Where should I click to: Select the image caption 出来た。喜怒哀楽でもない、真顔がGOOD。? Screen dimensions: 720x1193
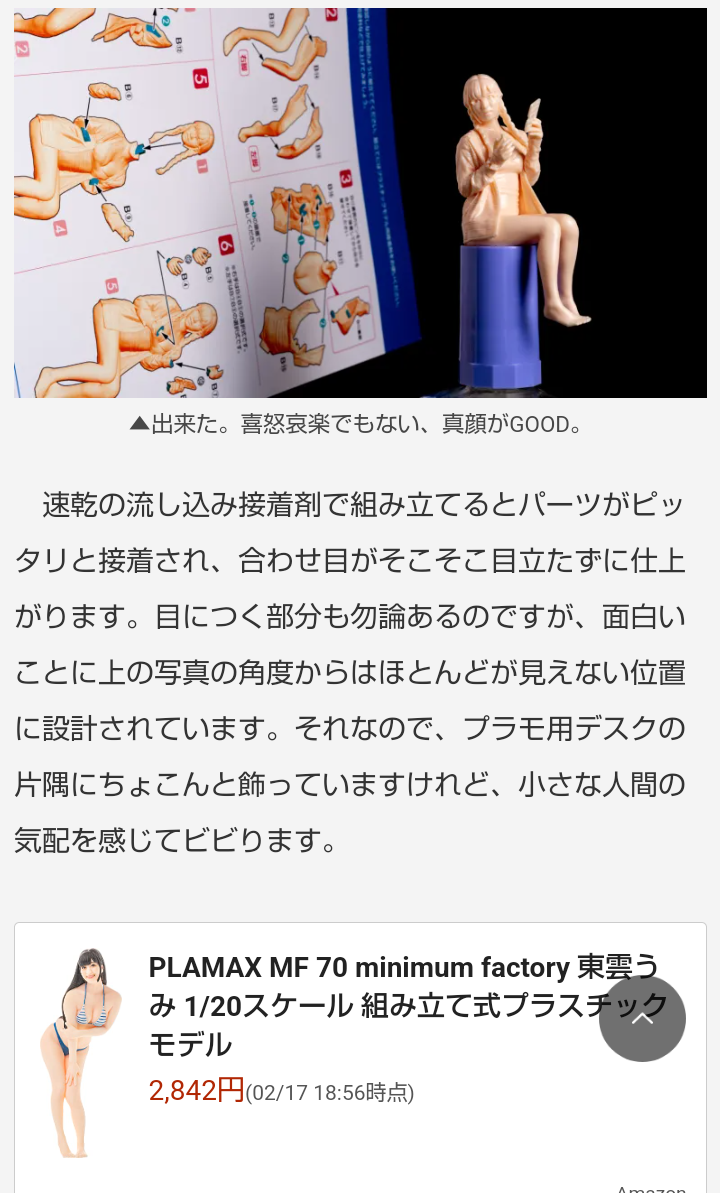[x=360, y=424]
